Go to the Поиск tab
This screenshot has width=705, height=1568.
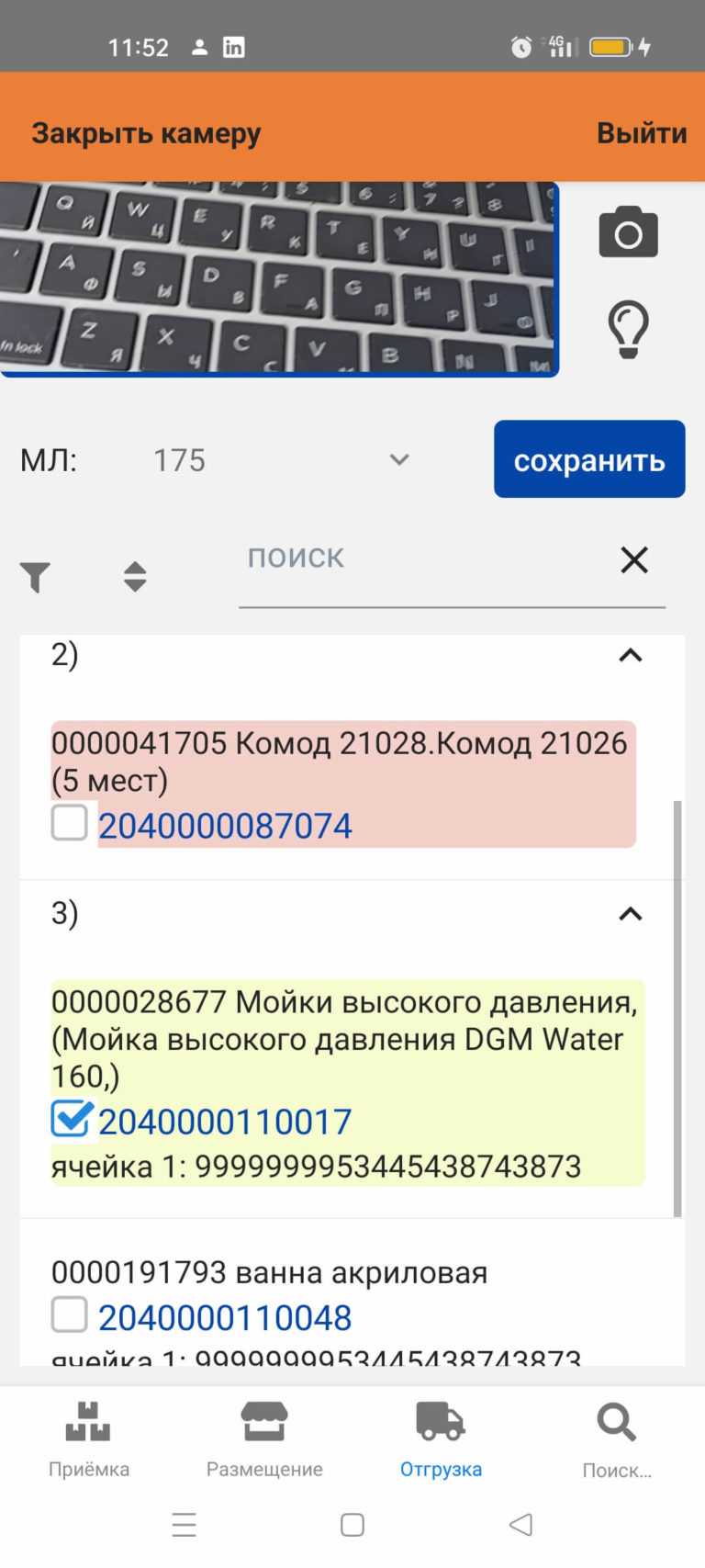click(x=617, y=1439)
